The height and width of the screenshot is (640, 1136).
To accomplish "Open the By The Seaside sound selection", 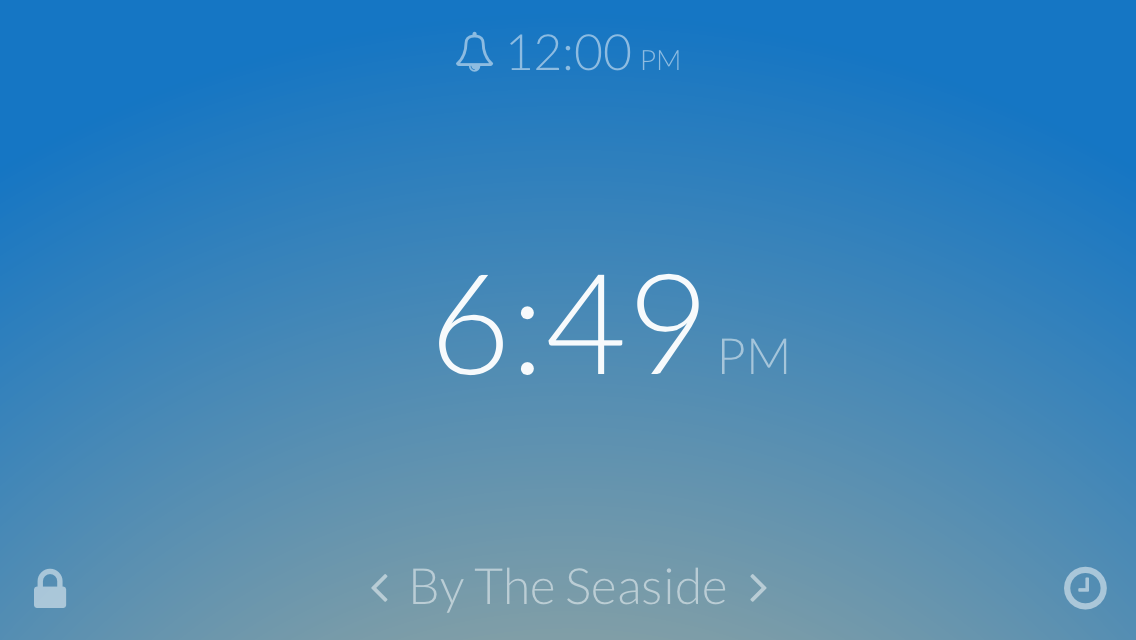I will (567, 588).
